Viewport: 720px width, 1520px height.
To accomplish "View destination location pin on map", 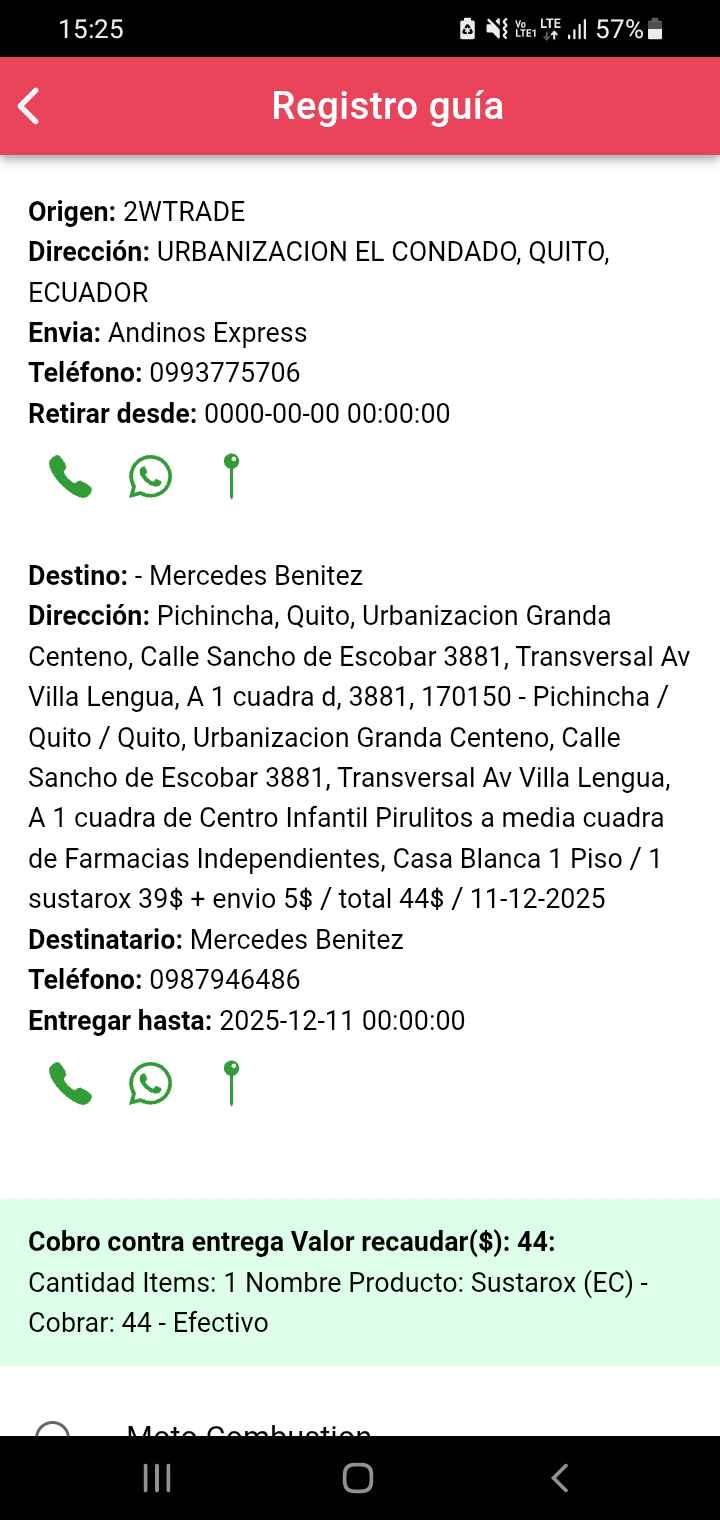I will 231,1083.
